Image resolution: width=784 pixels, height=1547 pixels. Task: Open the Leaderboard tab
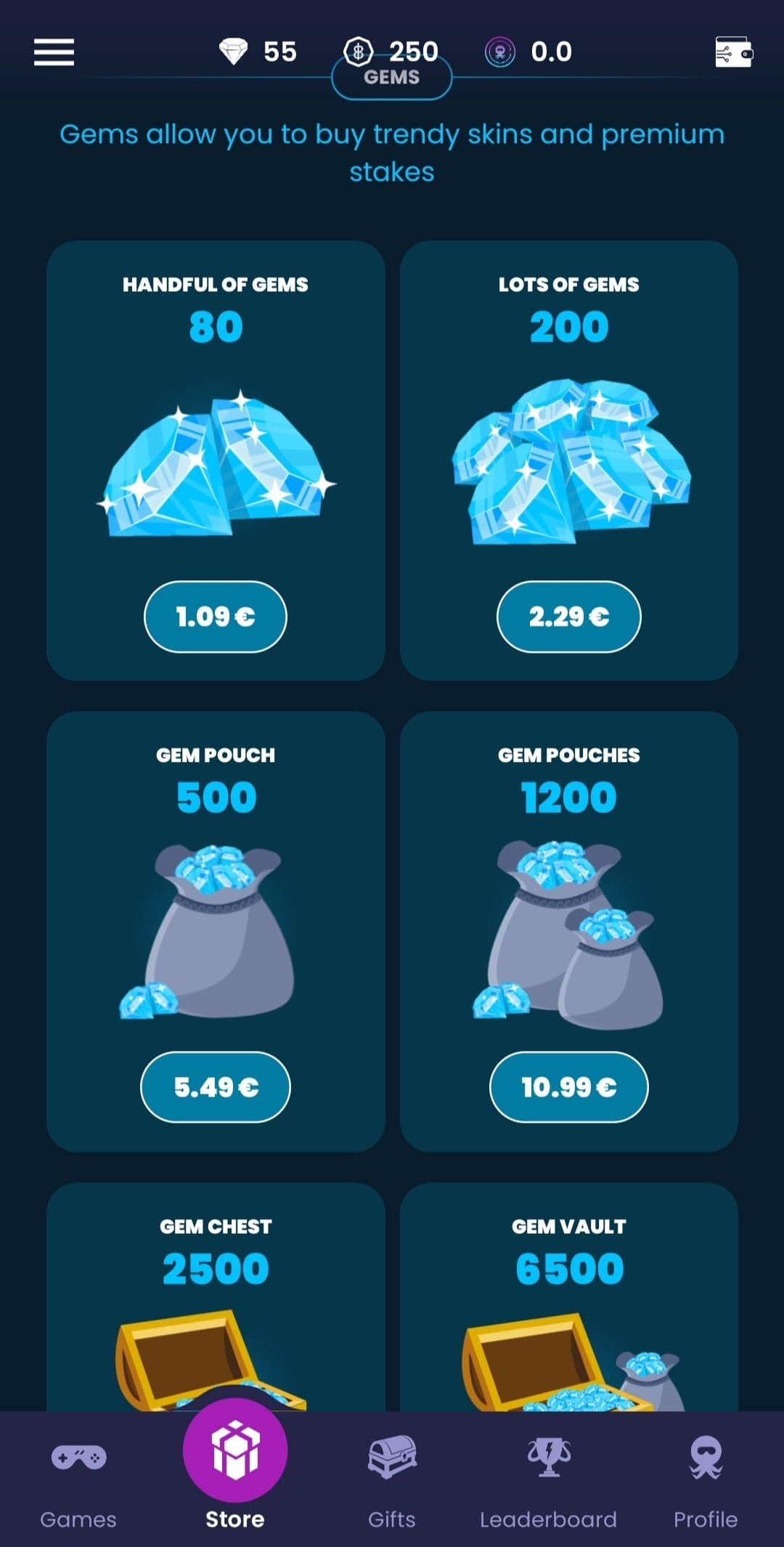coord(548,1478)
